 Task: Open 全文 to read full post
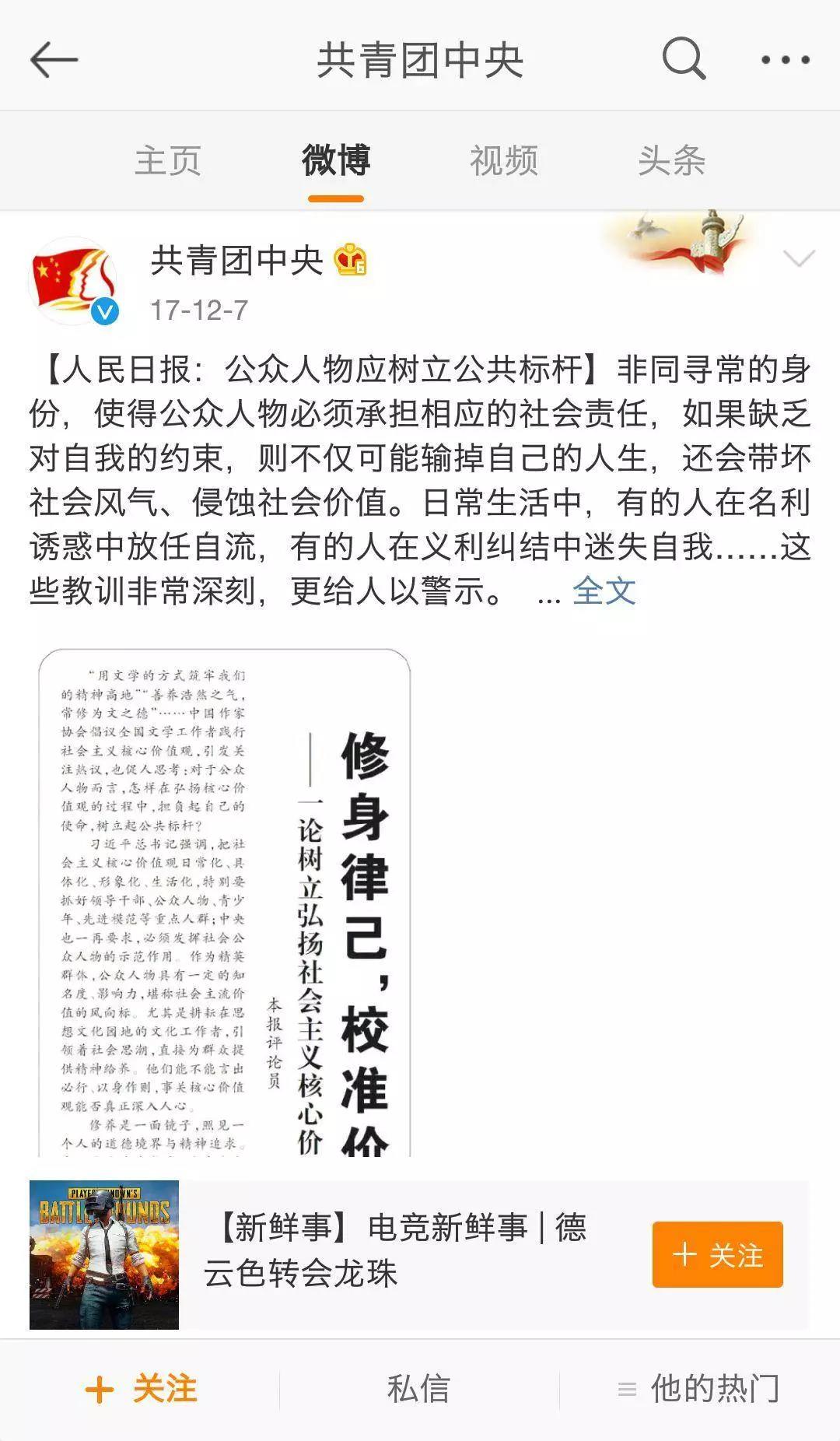point(604,591)
